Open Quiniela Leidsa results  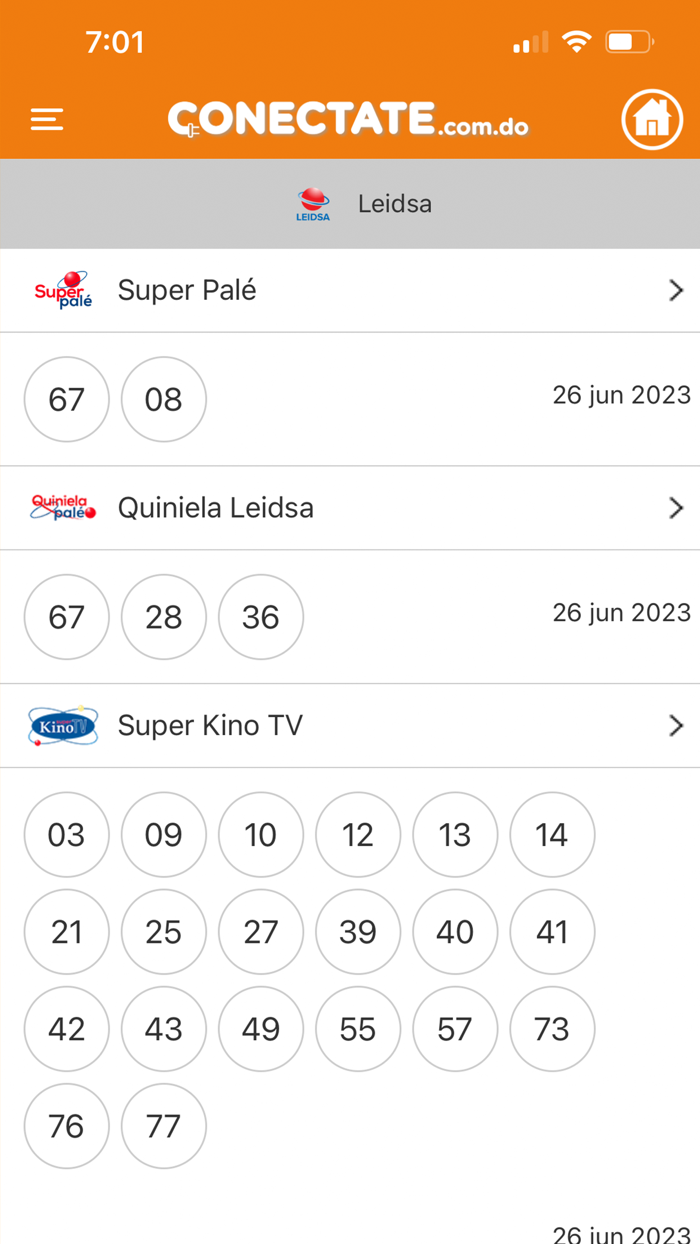pyautogui.click(x=350, y=508)
